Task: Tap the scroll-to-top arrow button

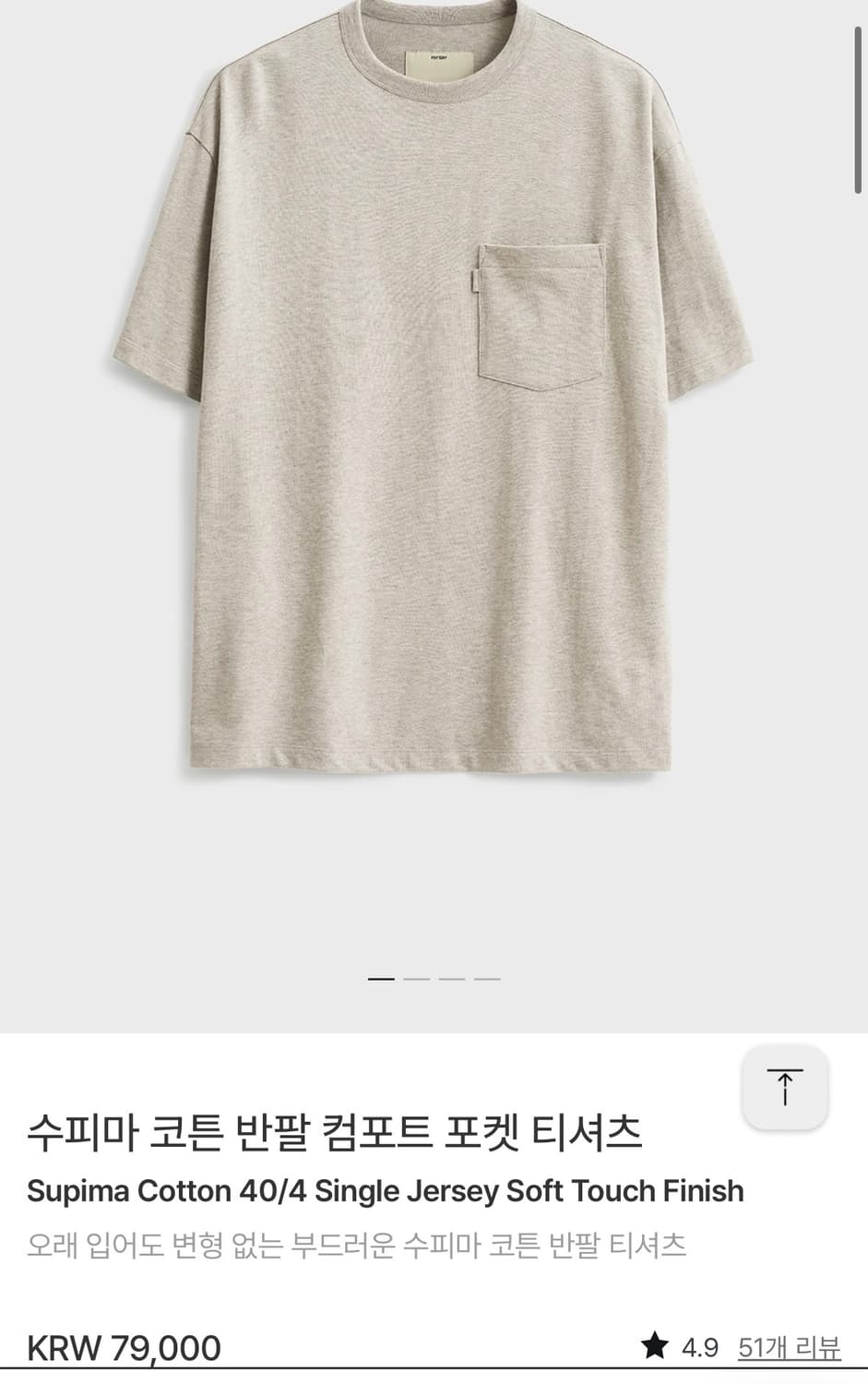Action: tap(785, 1086)
